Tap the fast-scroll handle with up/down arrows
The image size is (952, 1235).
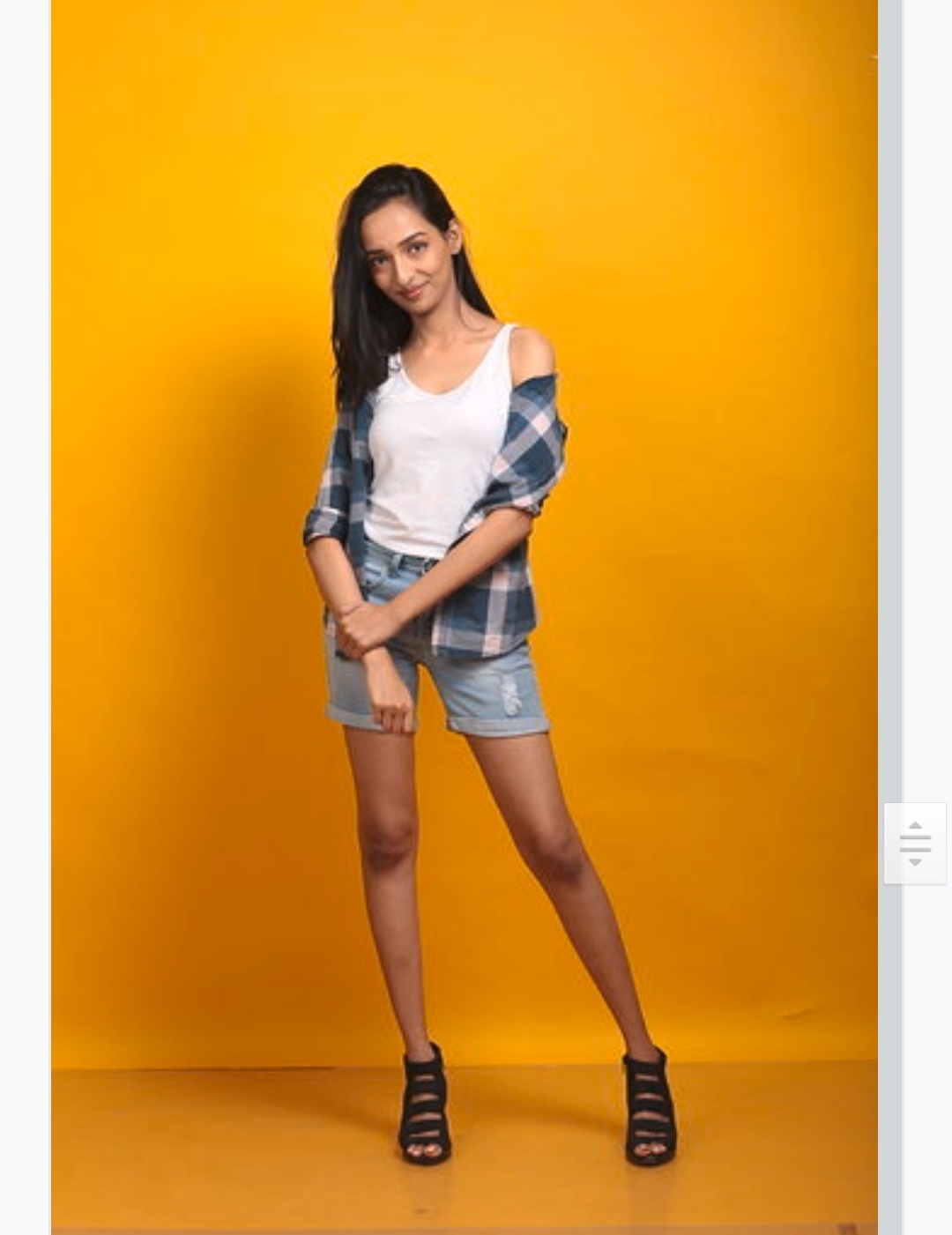coord(915,844)
